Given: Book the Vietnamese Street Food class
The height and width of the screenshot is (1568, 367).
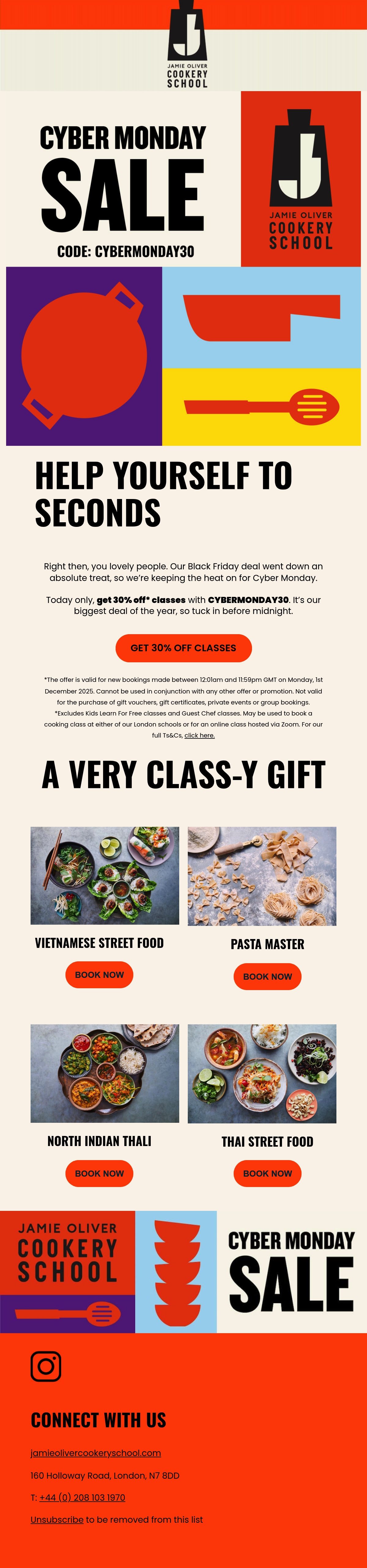Looking at the screenshot, I should (x=99, y=974).
